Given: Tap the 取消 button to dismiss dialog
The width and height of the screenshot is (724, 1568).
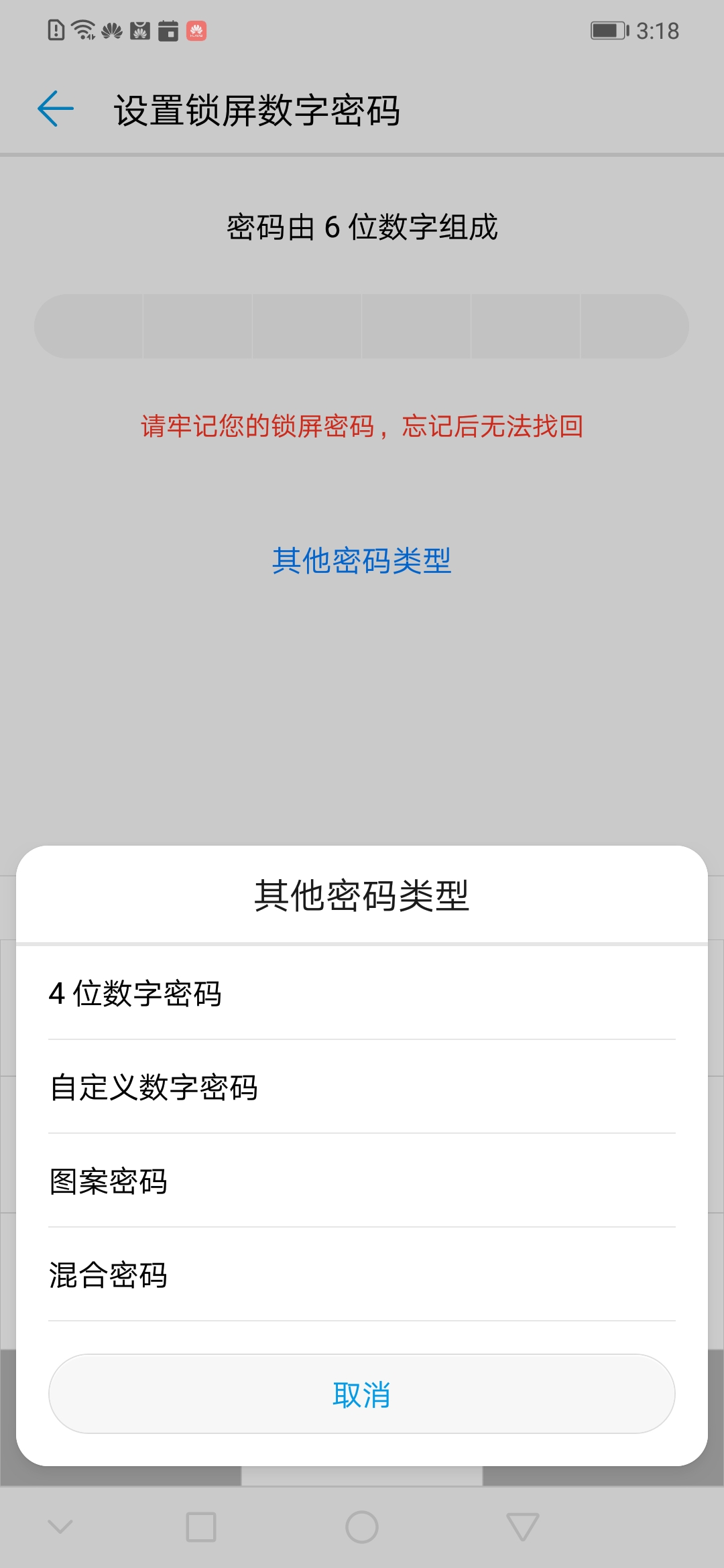Looking at the screenshot, I should tap(362, 1394).
